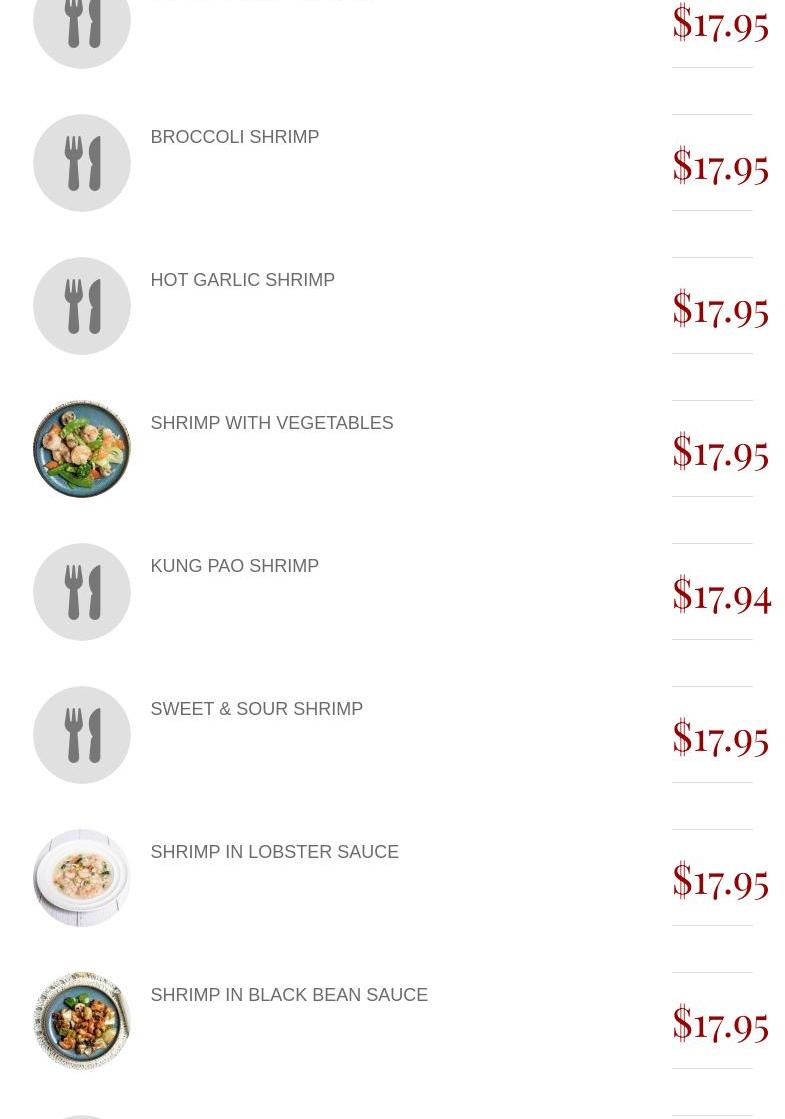
Task: Choose Kung Pao Shrimp
Action: (234, 566)
